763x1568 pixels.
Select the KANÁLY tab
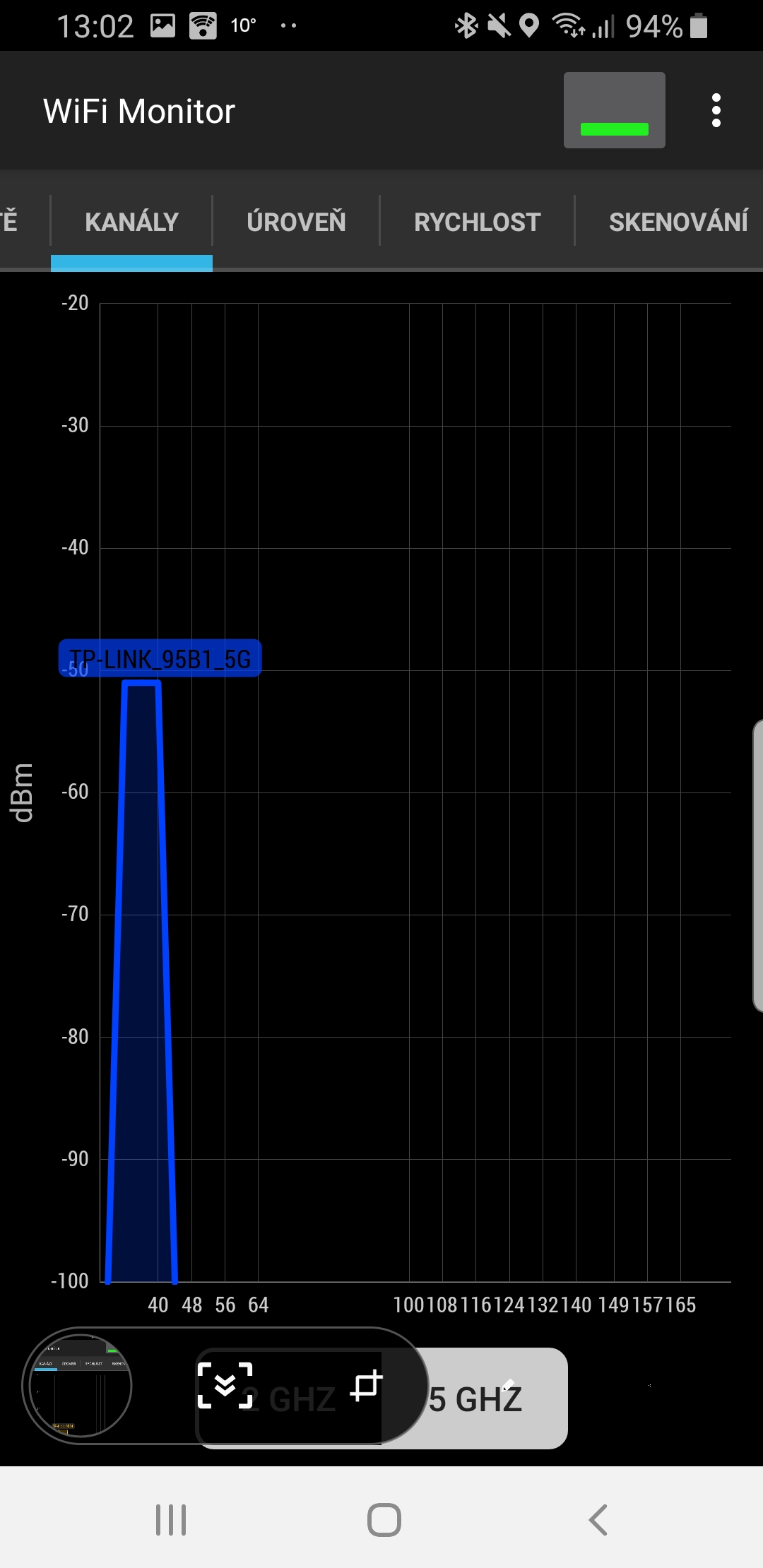click(x=131, y=222)
